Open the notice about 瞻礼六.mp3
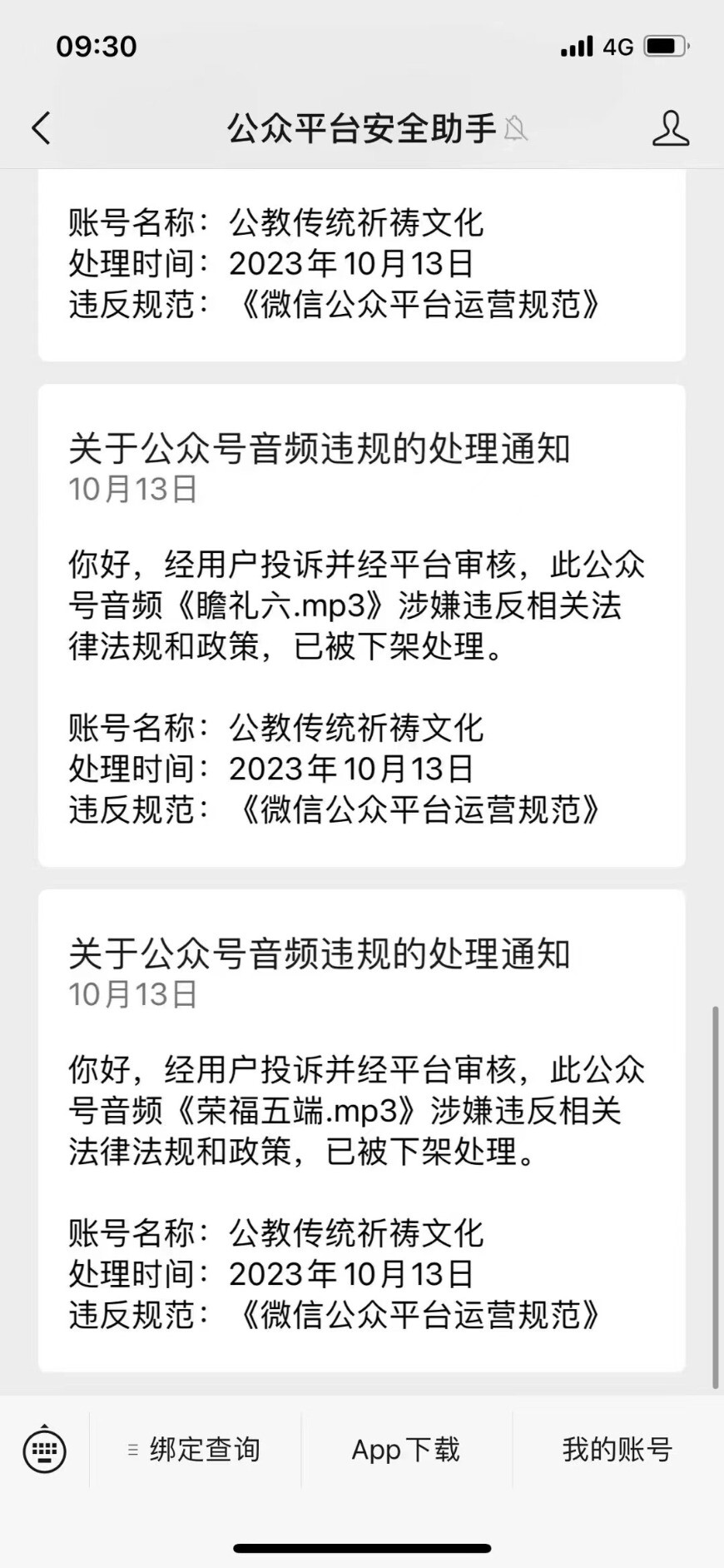The image size is (724, 1568). pos(361,625)
